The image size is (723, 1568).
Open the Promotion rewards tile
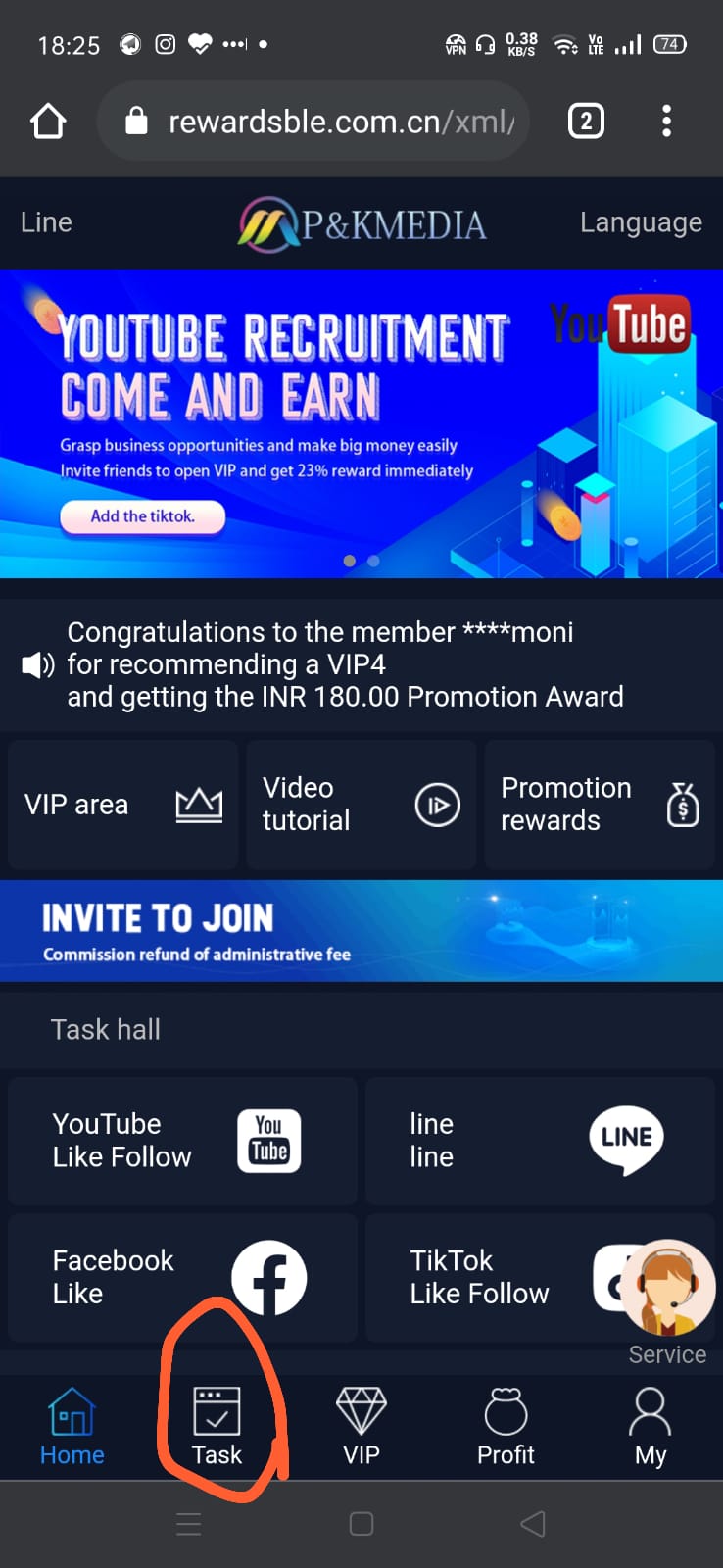click(x=600, y=805)
